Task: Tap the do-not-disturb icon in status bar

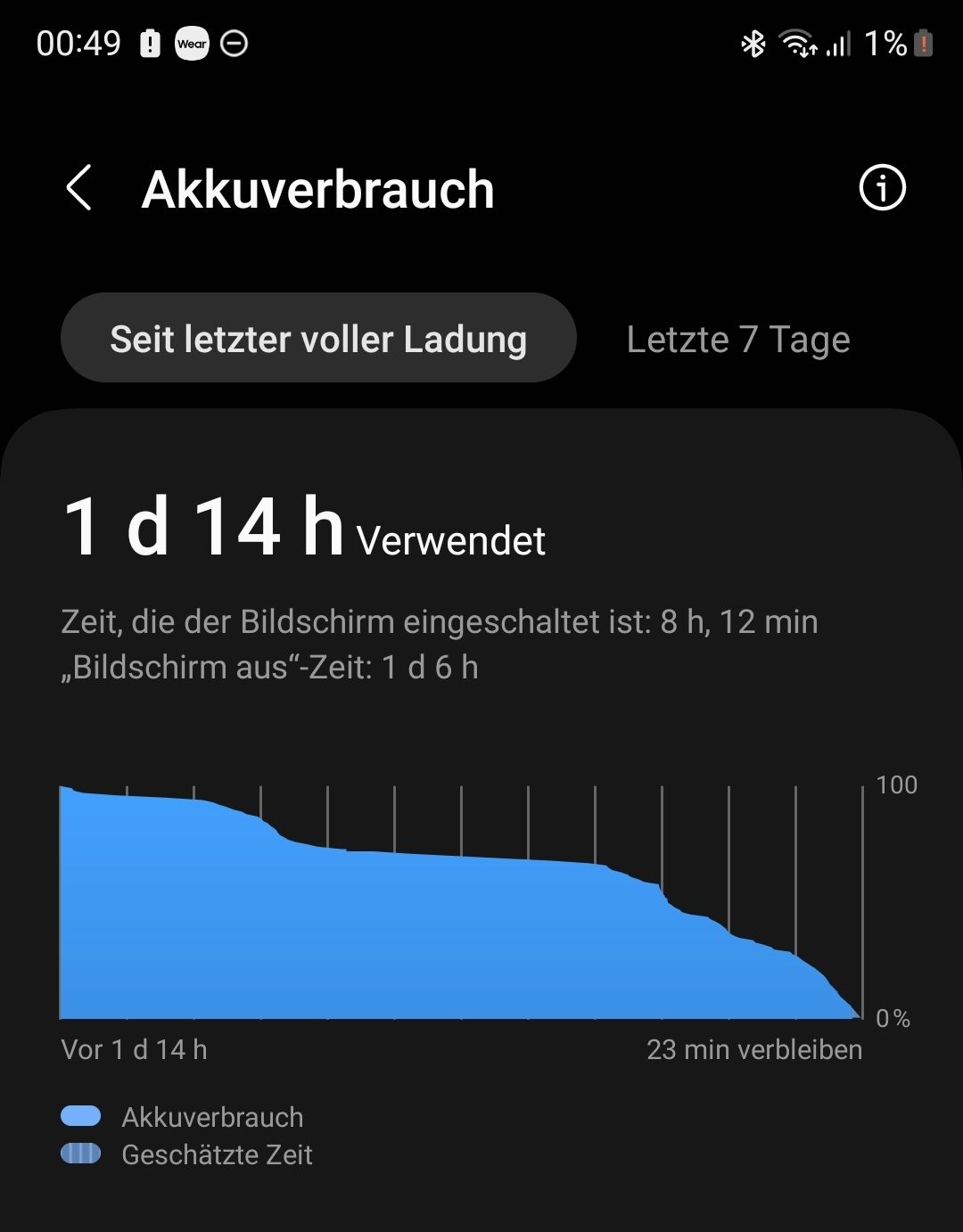Action: pos(234,43)
